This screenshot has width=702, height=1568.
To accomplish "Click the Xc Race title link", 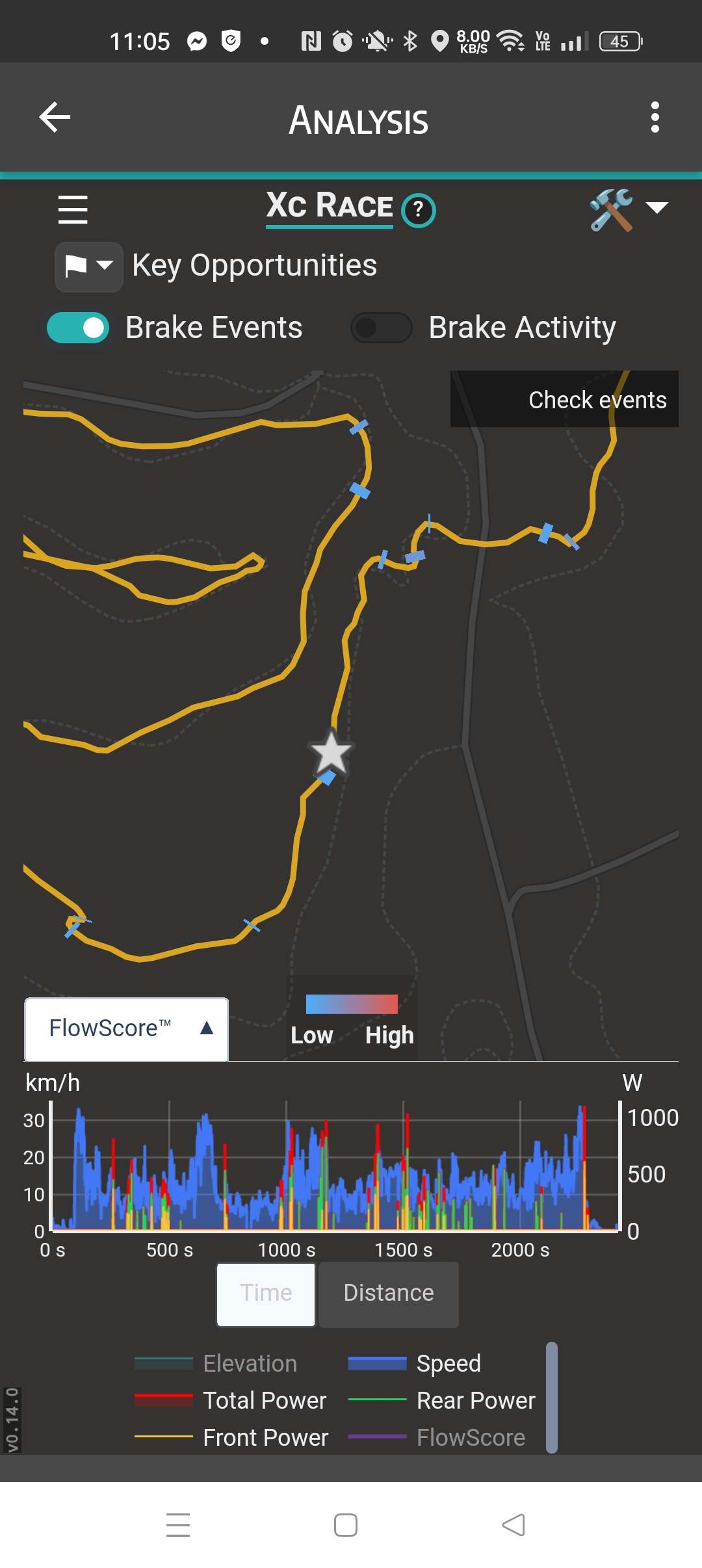I will pos(329,207).
